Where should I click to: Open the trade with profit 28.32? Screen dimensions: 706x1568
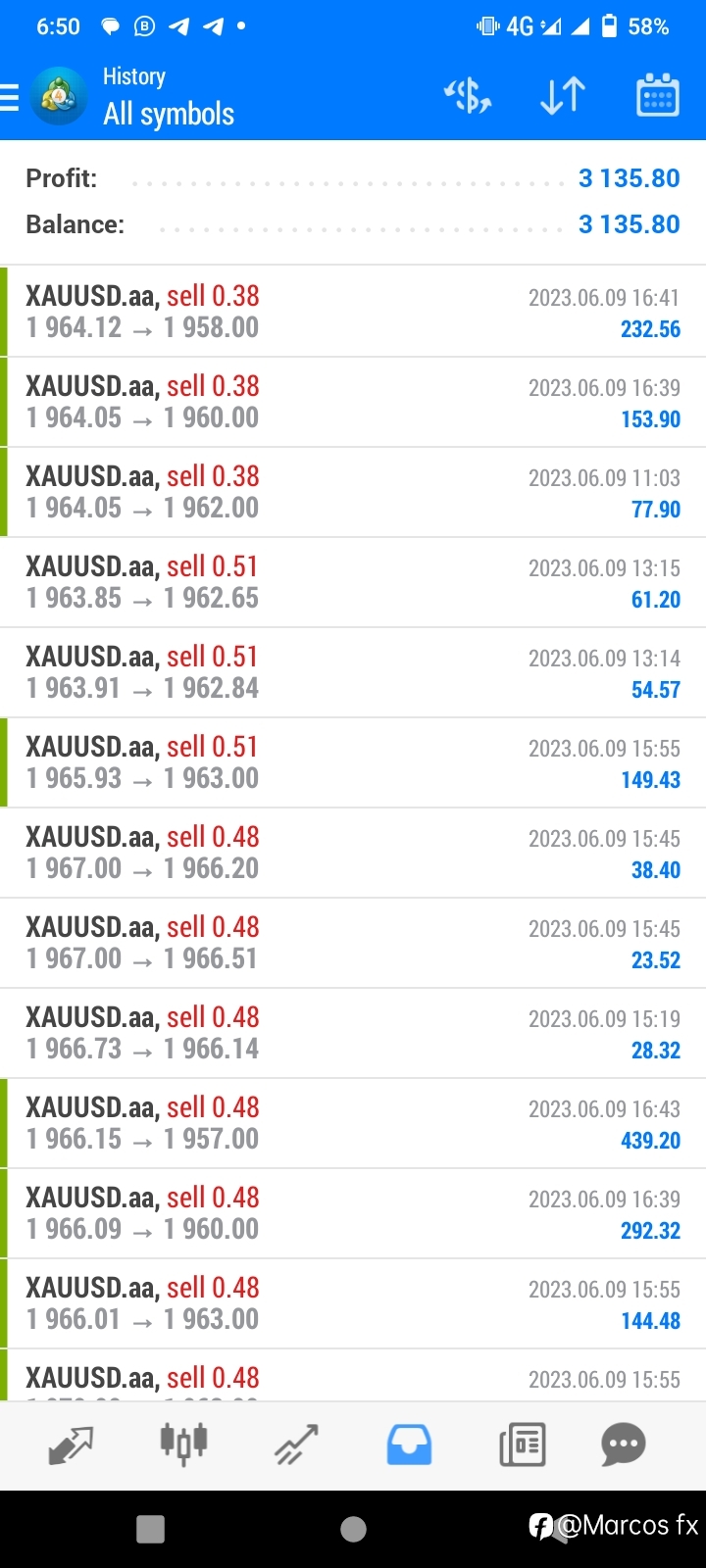tap(353, 1033)
